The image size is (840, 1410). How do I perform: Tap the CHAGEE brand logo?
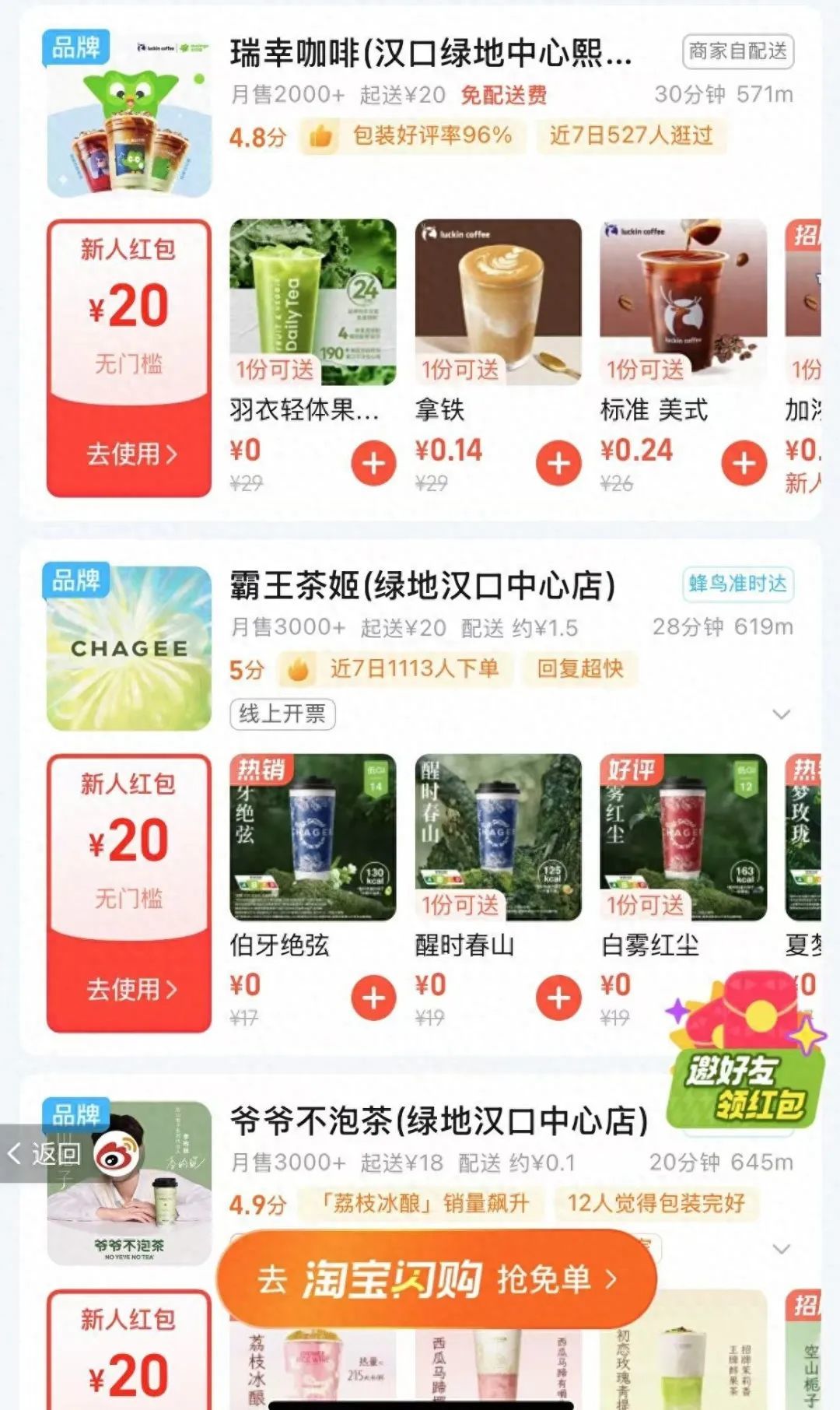131,646
